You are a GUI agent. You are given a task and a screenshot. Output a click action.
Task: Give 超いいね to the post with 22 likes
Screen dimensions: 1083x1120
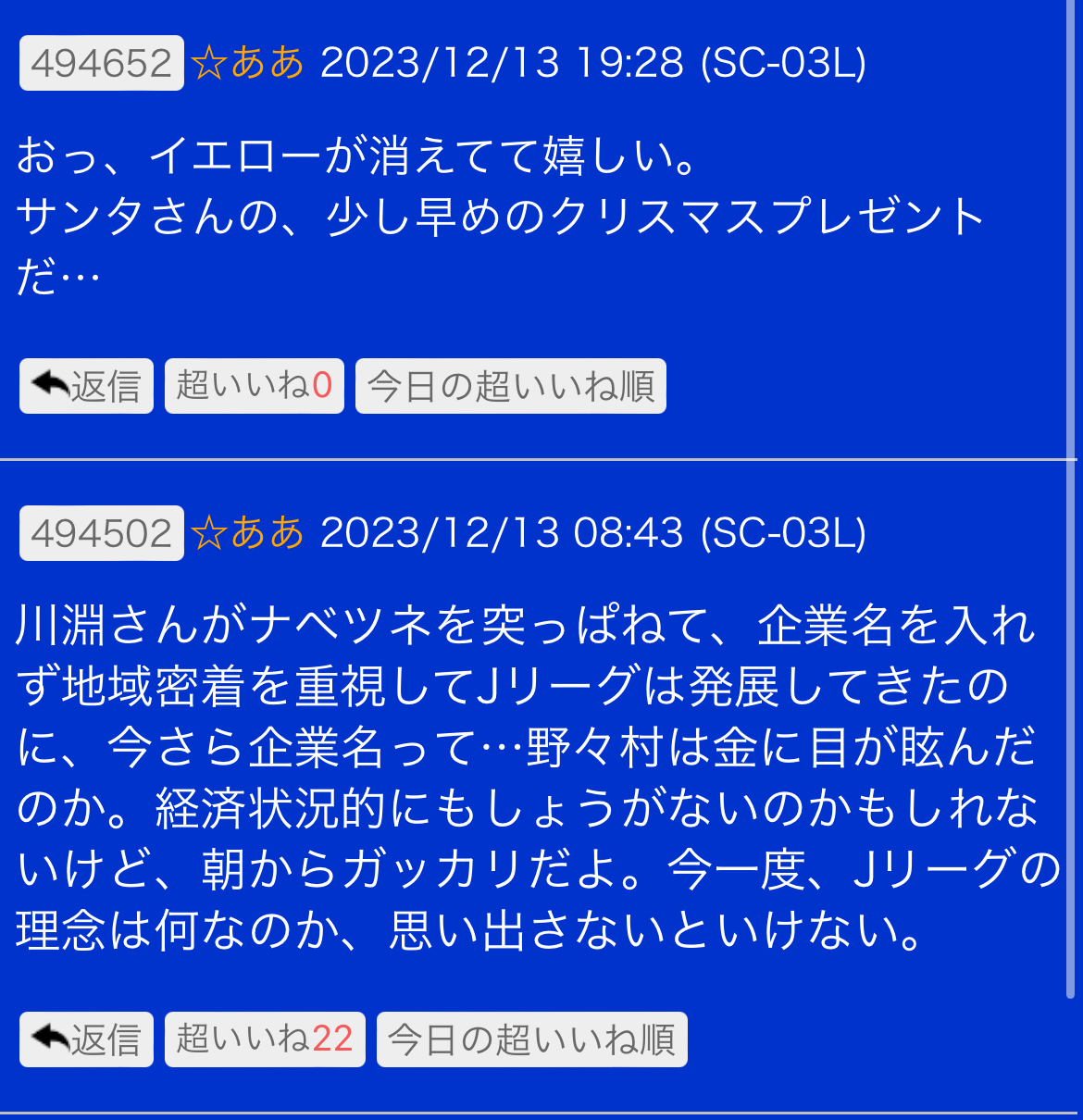(265, 1039)
